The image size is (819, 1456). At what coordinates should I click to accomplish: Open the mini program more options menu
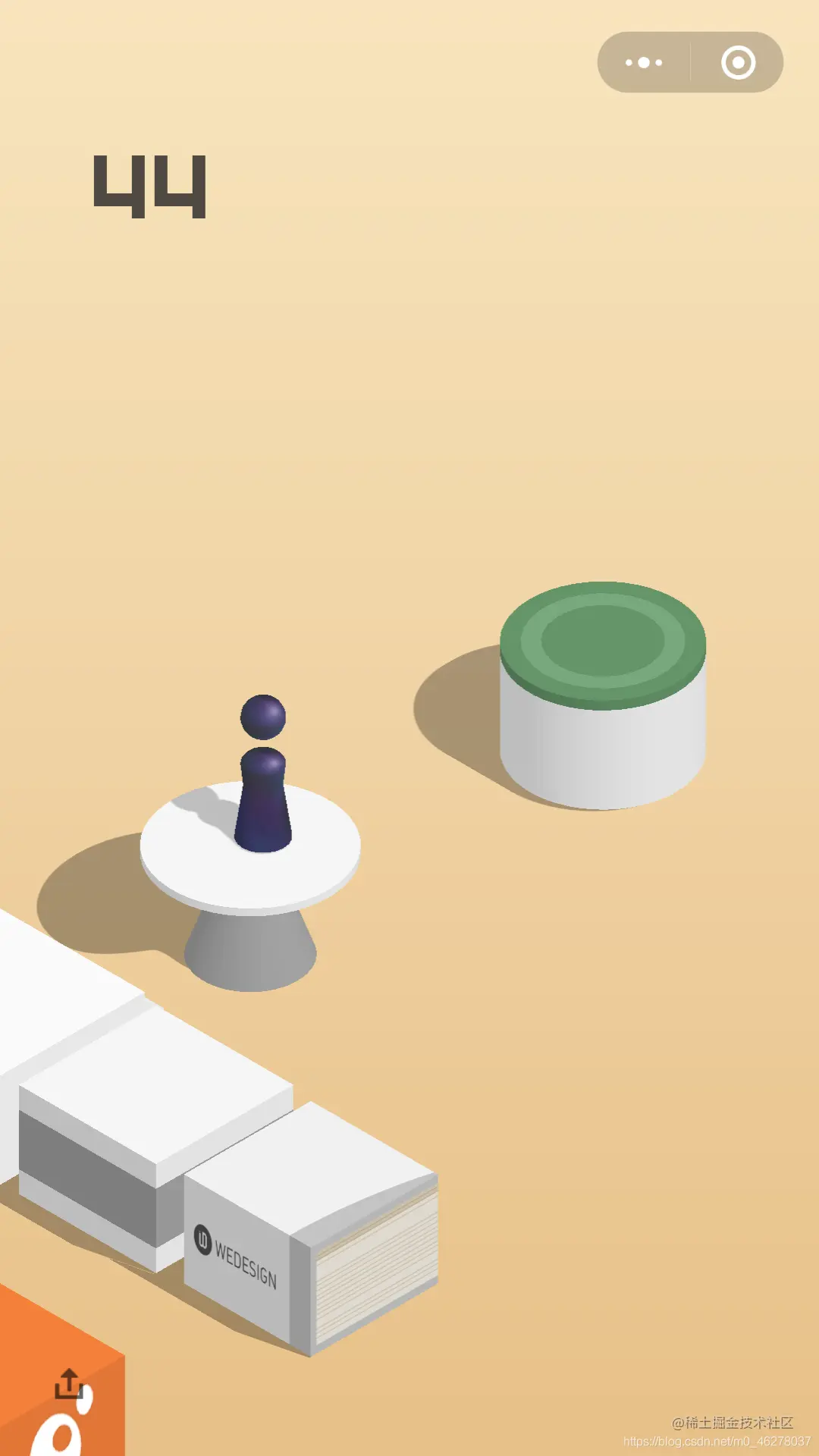pos(644,62)
